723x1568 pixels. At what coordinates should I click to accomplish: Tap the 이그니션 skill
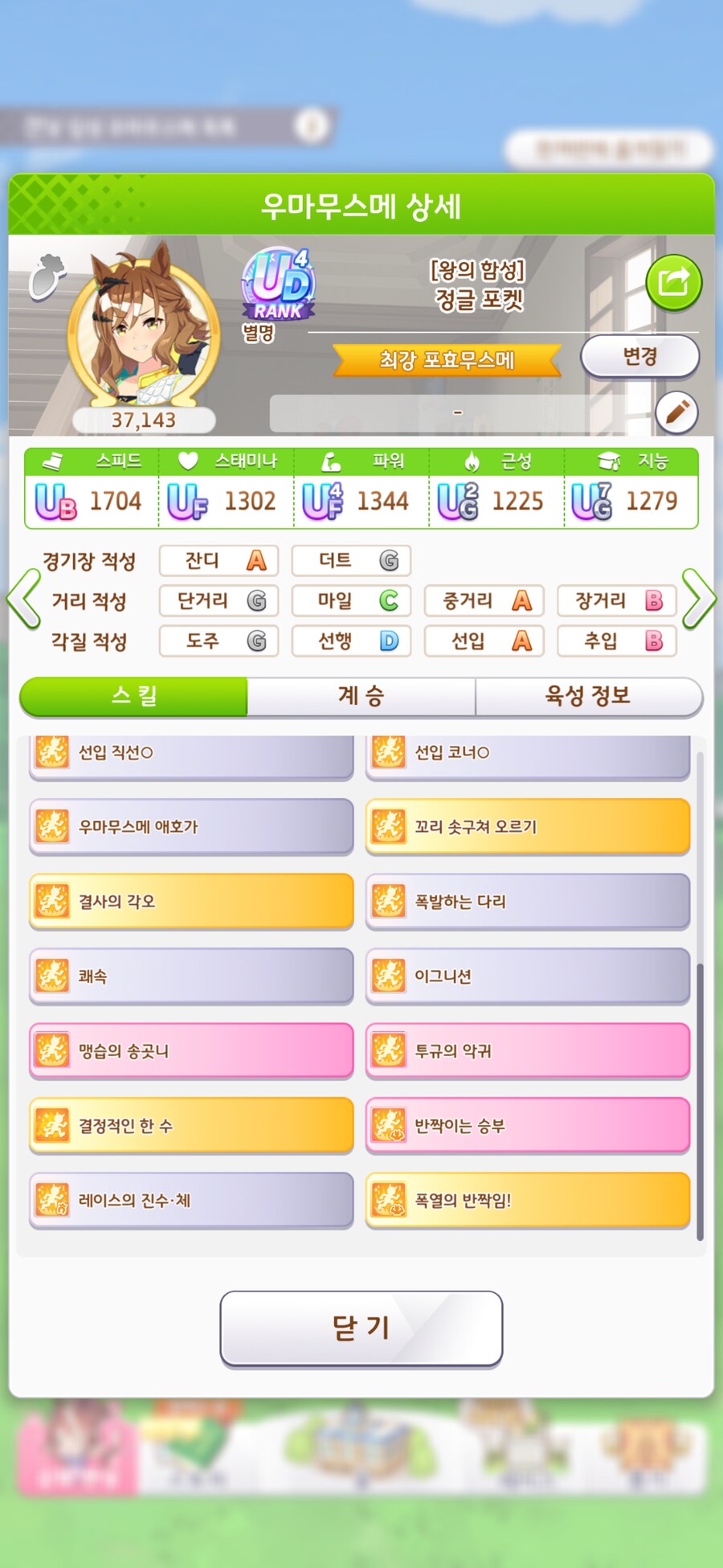pos(528,976)
